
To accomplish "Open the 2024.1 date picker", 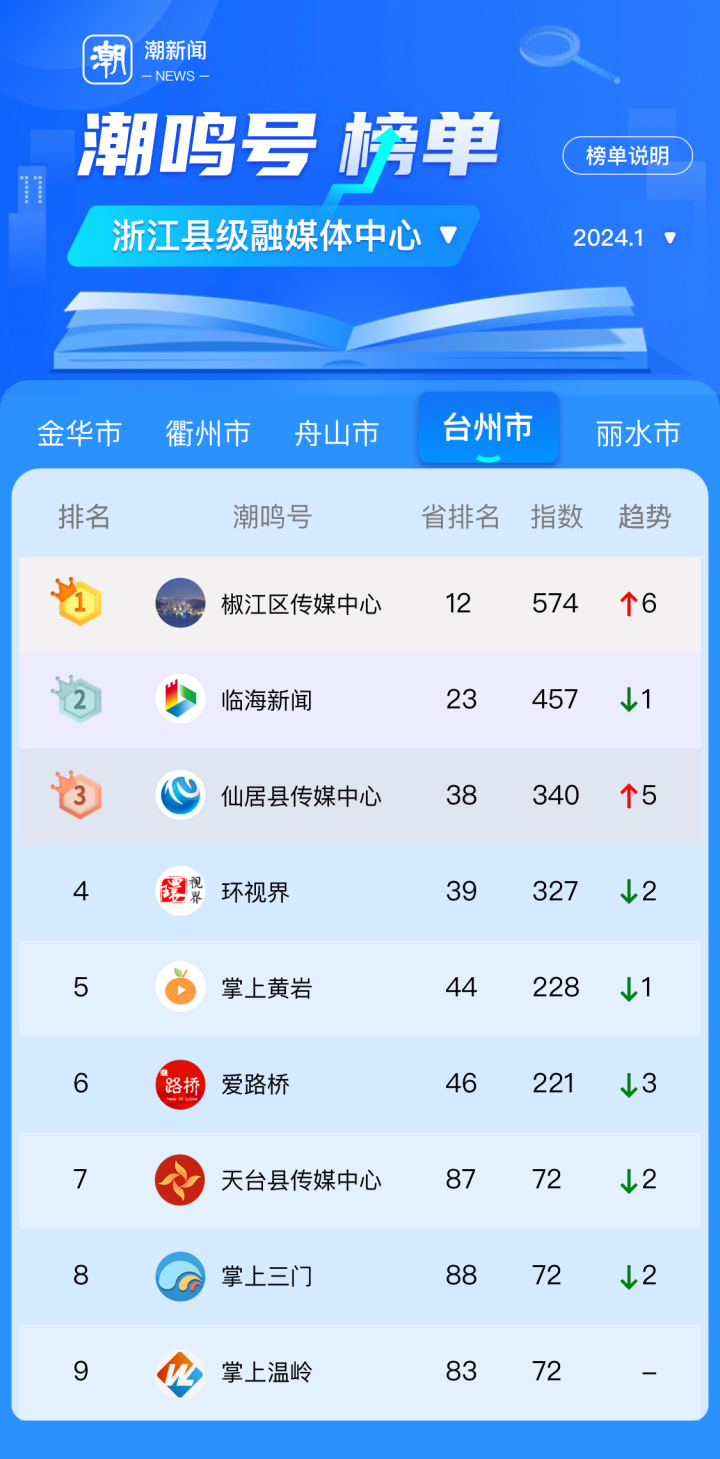I will (x=625, y=238).
